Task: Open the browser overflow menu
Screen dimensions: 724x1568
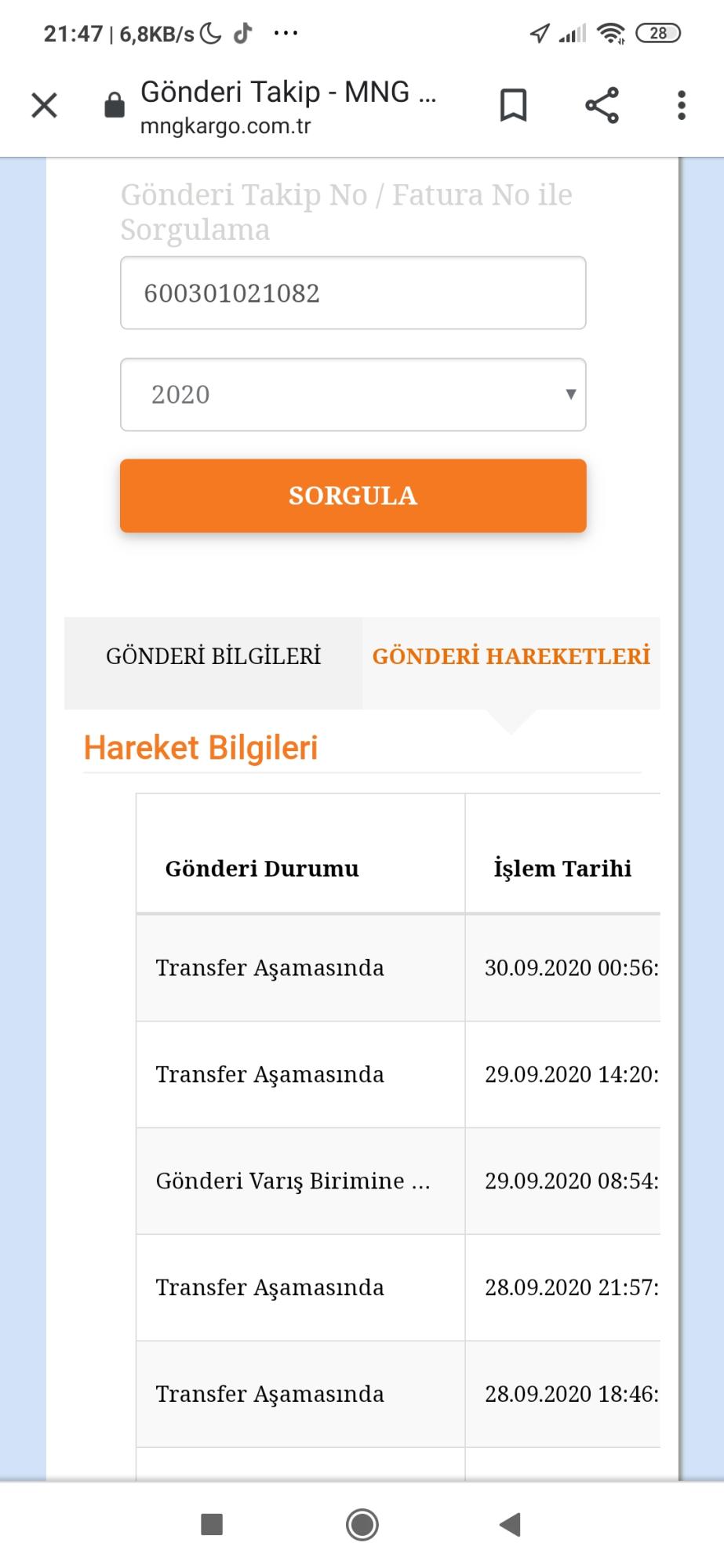Action: click(x=681, y=105)
